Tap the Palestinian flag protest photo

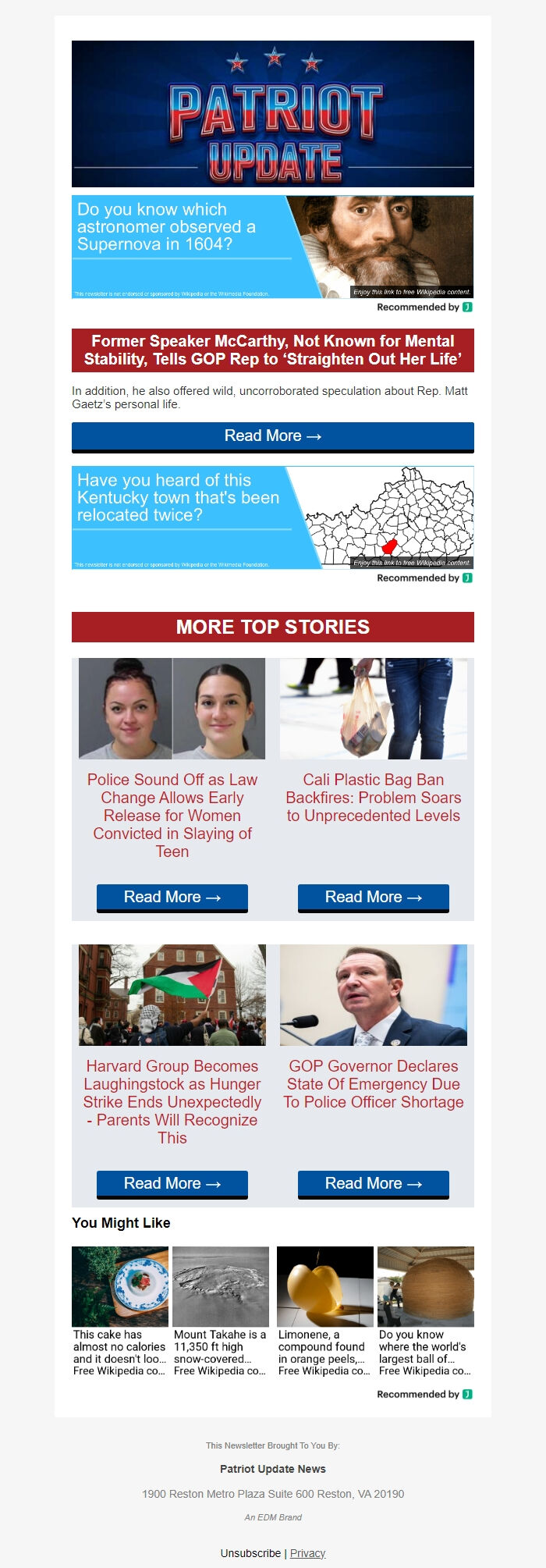172,995
